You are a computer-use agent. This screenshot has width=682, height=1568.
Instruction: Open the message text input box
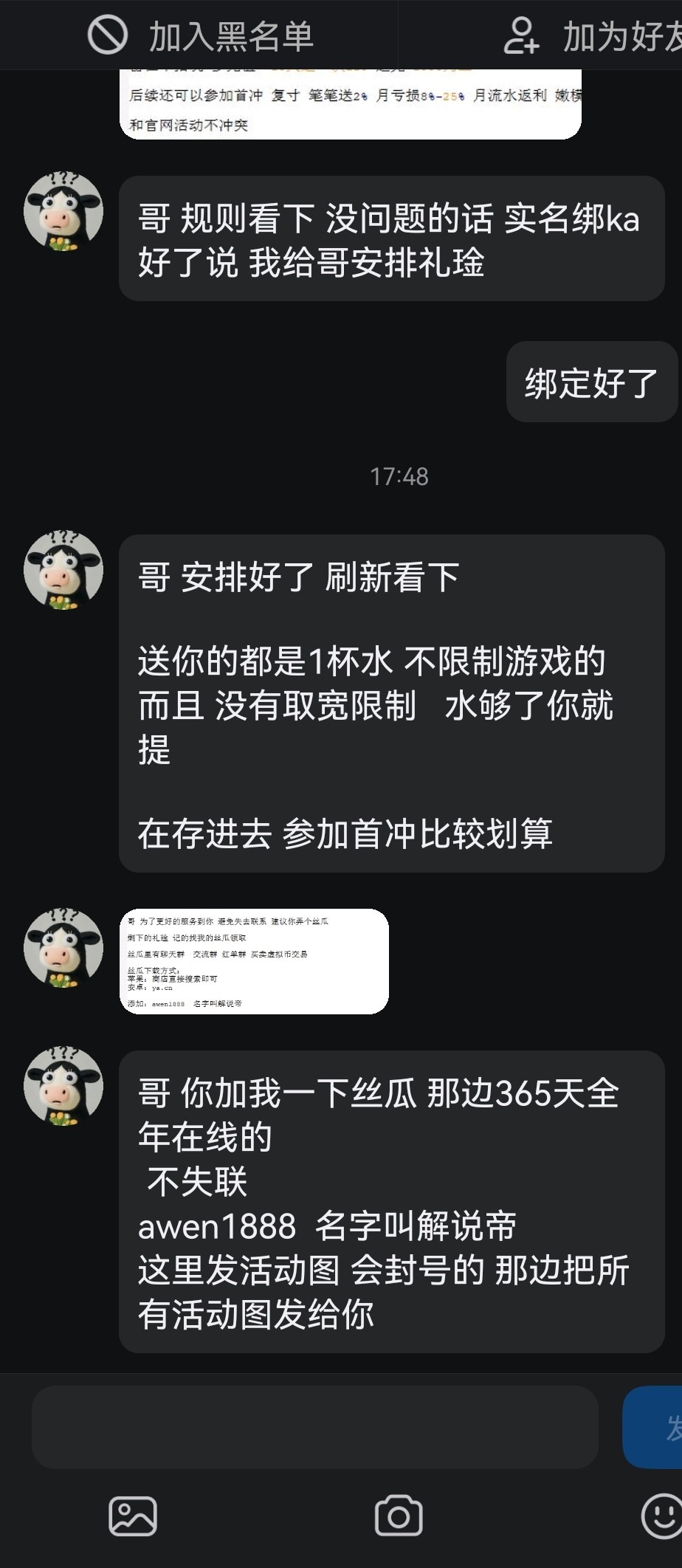click(314, 1427)
